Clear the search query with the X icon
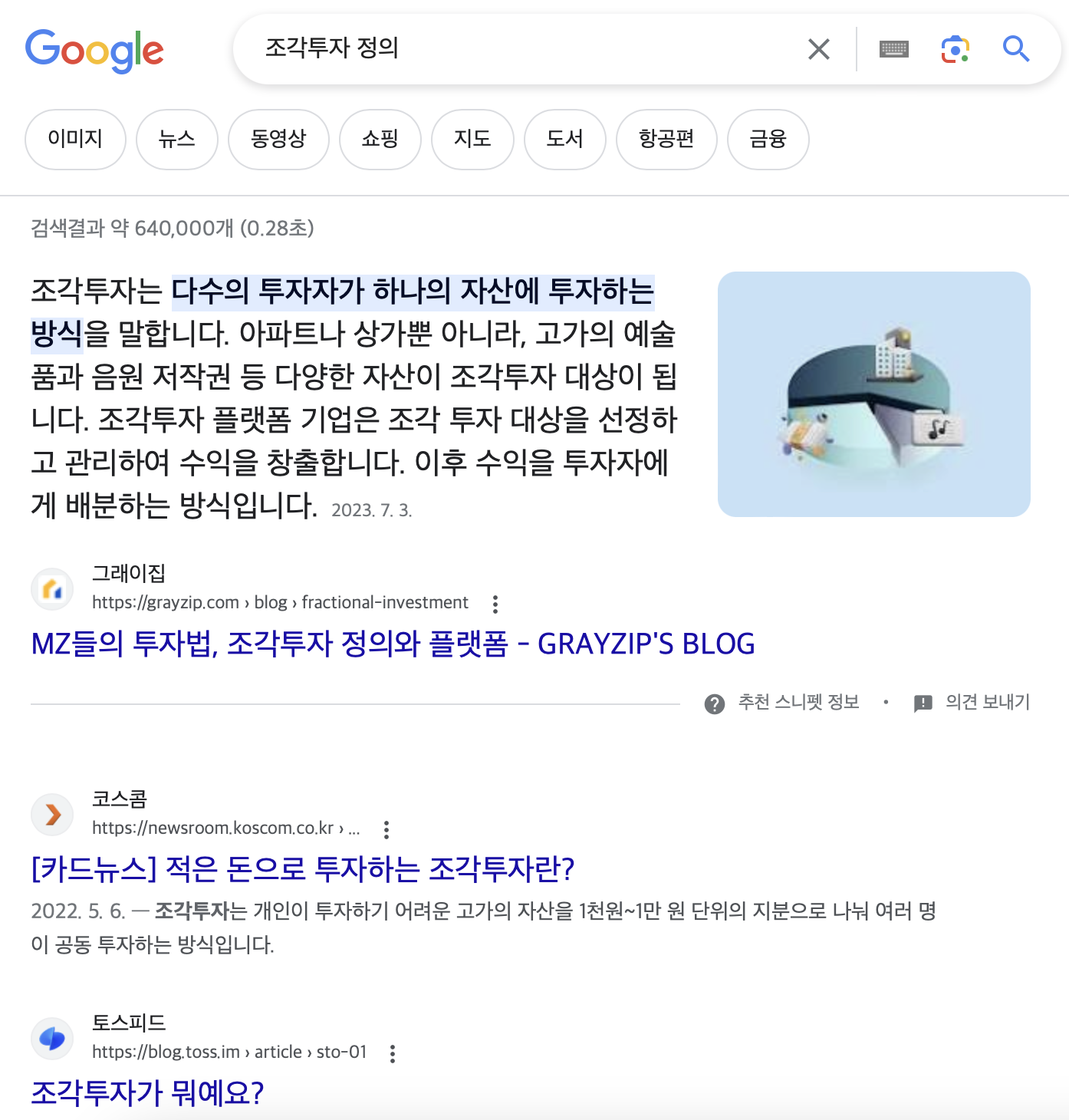Screen dimensions: 1069x1120 [x=818, y=49]
